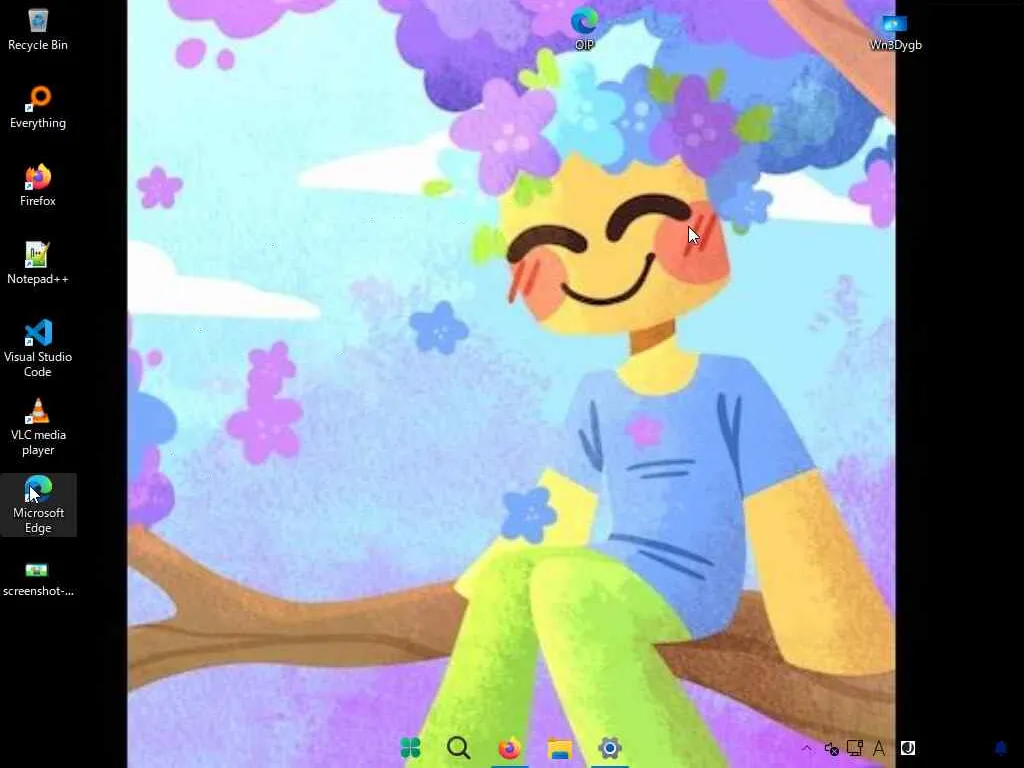
Task: Open taskbar search magnifier
Action: click(x=459, y=748)
